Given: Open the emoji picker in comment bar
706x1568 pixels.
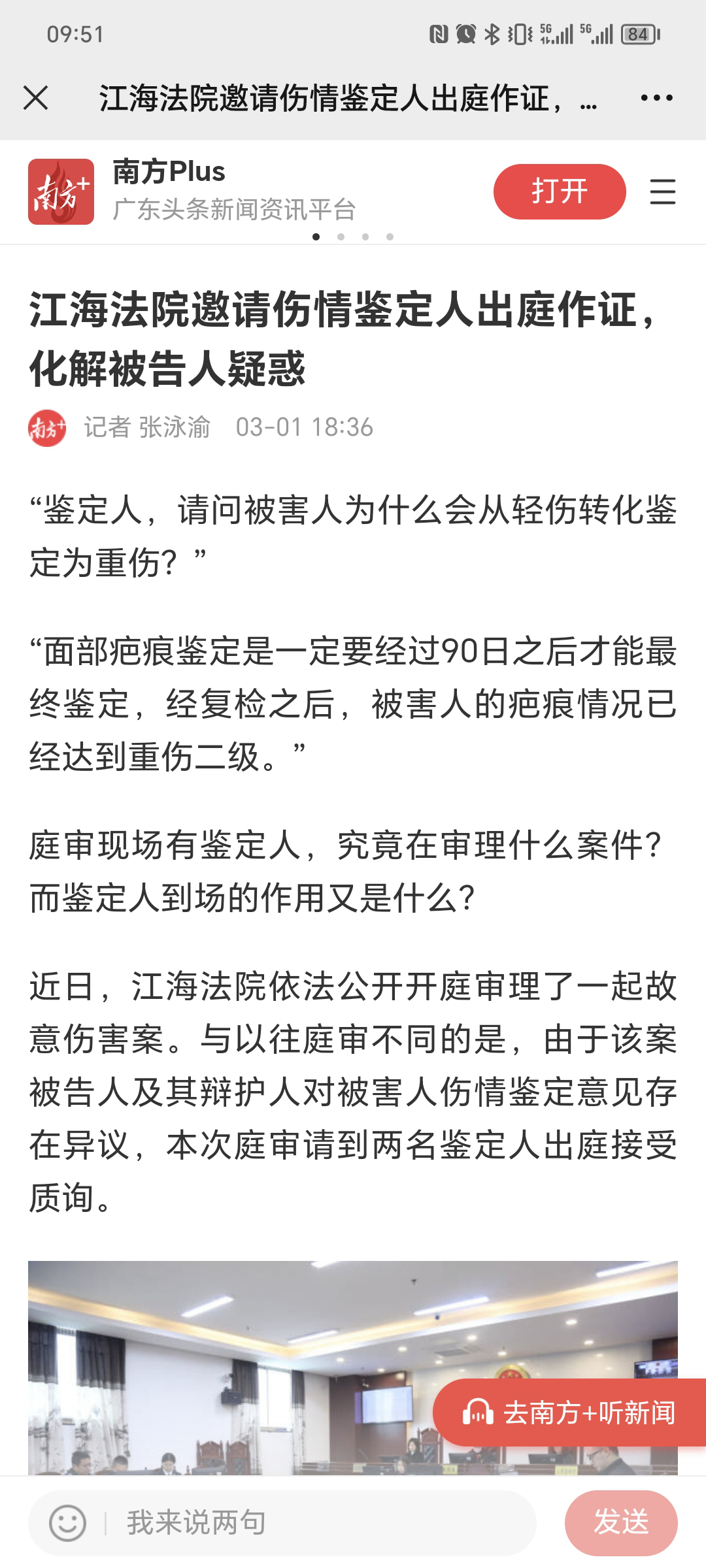Looking at the screenshot, I should [x=67, y=1523].
